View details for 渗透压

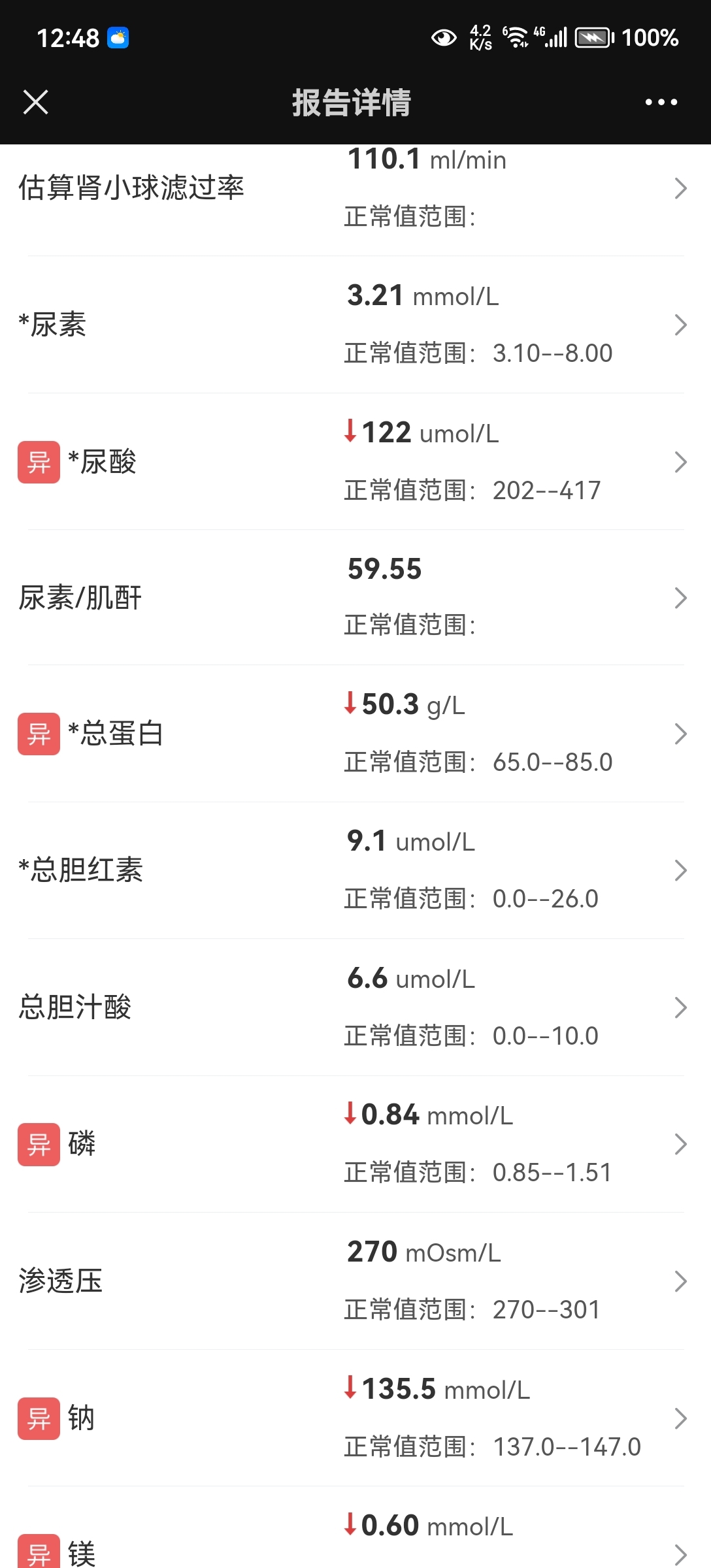pos(355,1281)
